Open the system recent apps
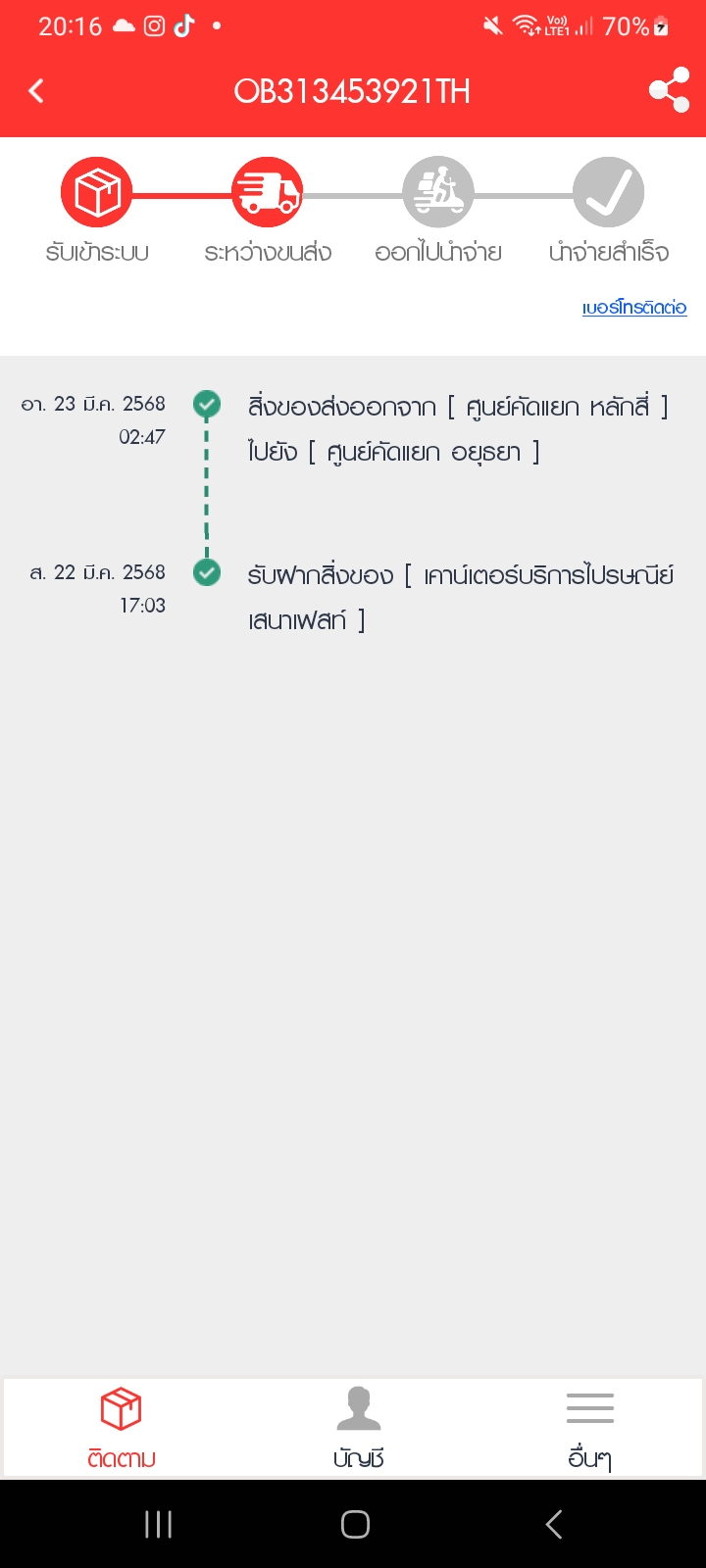Image resolution: width=706 pixels, height=1568 pixels. (158, 1524)
